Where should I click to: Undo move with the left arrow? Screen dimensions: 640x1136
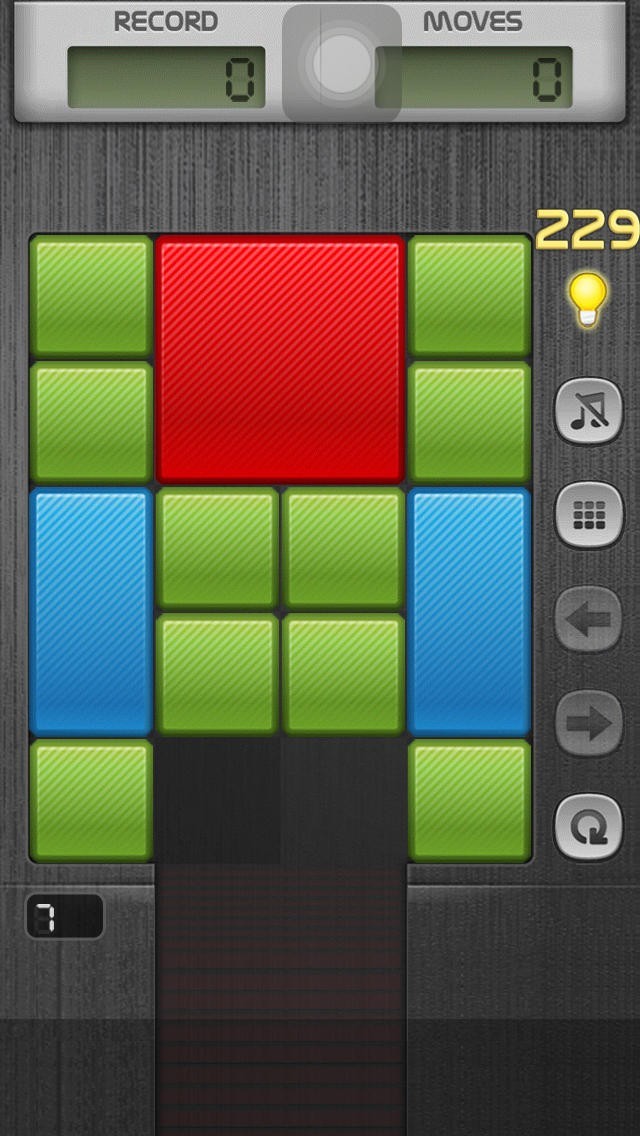click(x=589, y=619)
